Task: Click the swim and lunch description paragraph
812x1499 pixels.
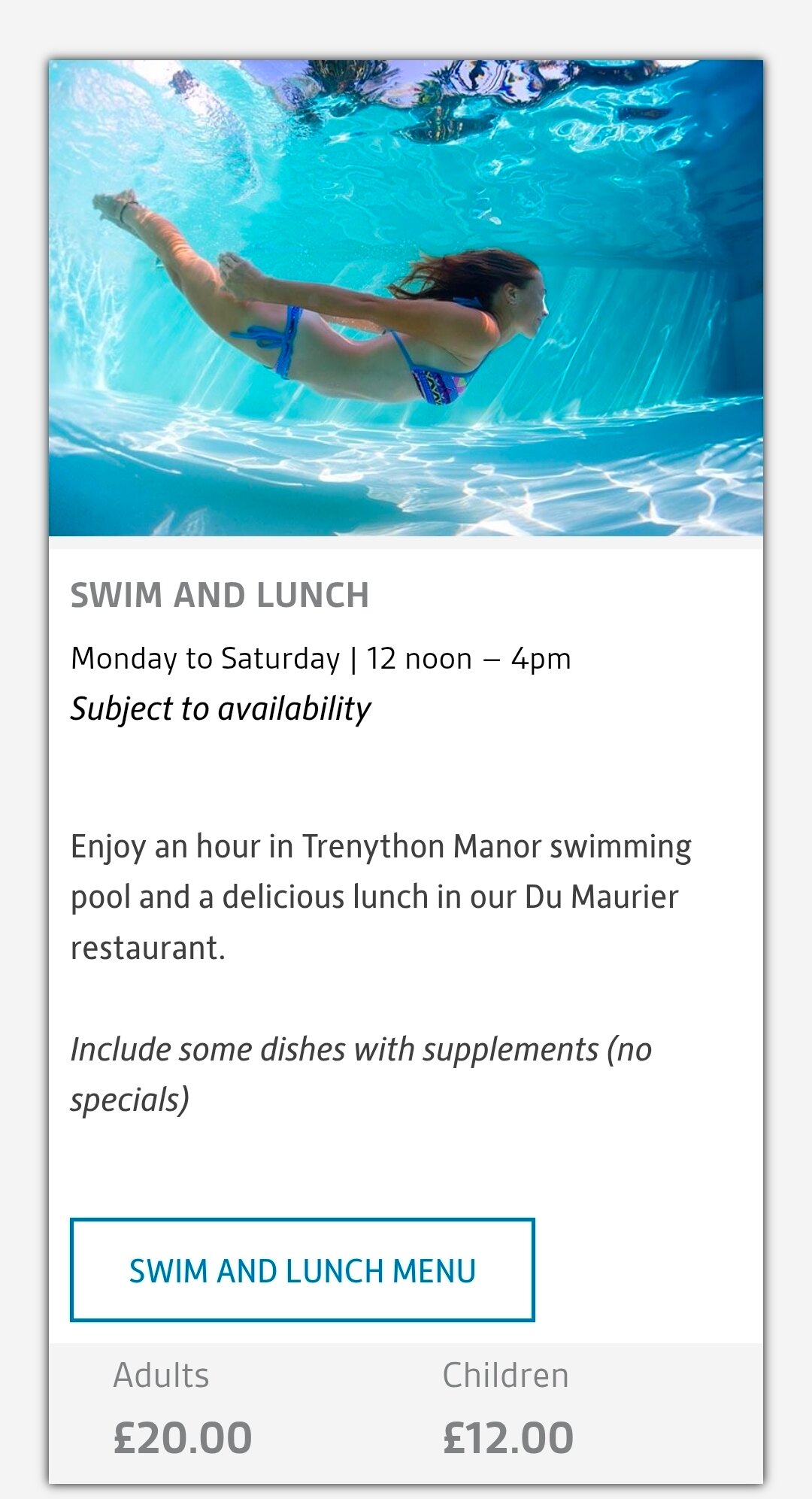Action: tap(376, 894)
